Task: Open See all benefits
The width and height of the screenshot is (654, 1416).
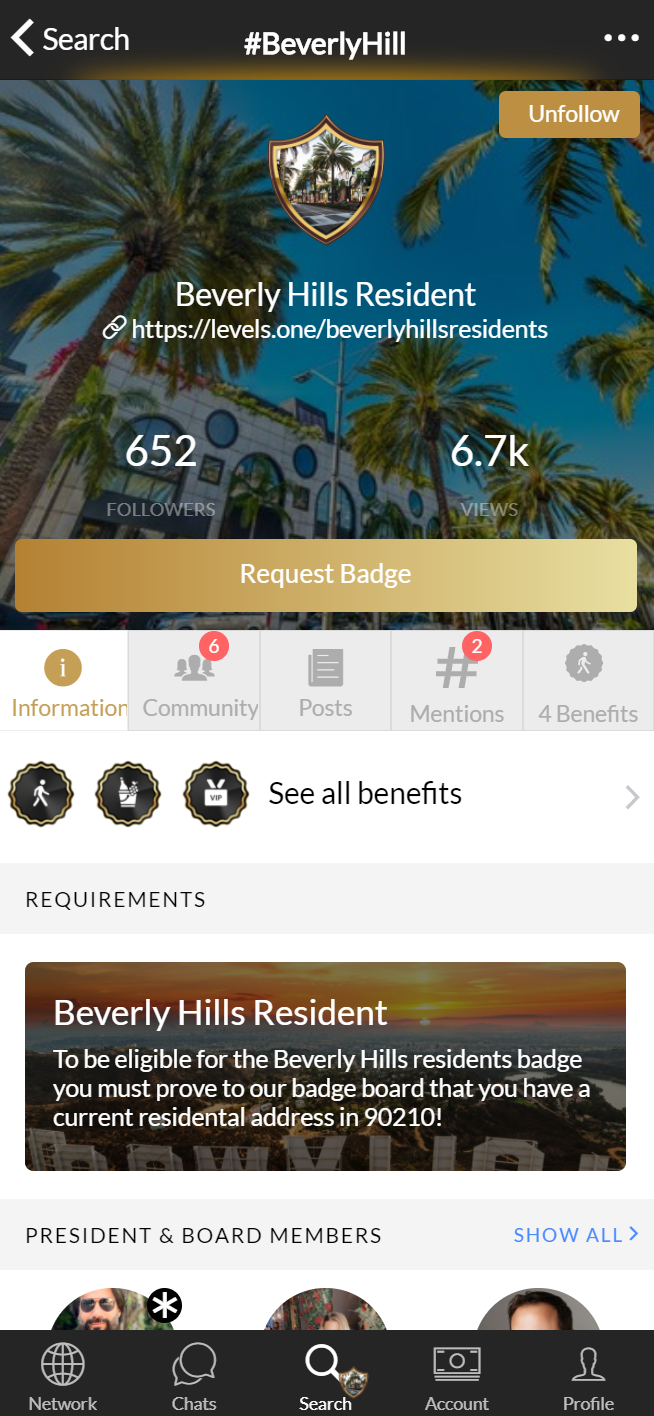Action: (x=365, y=794)
